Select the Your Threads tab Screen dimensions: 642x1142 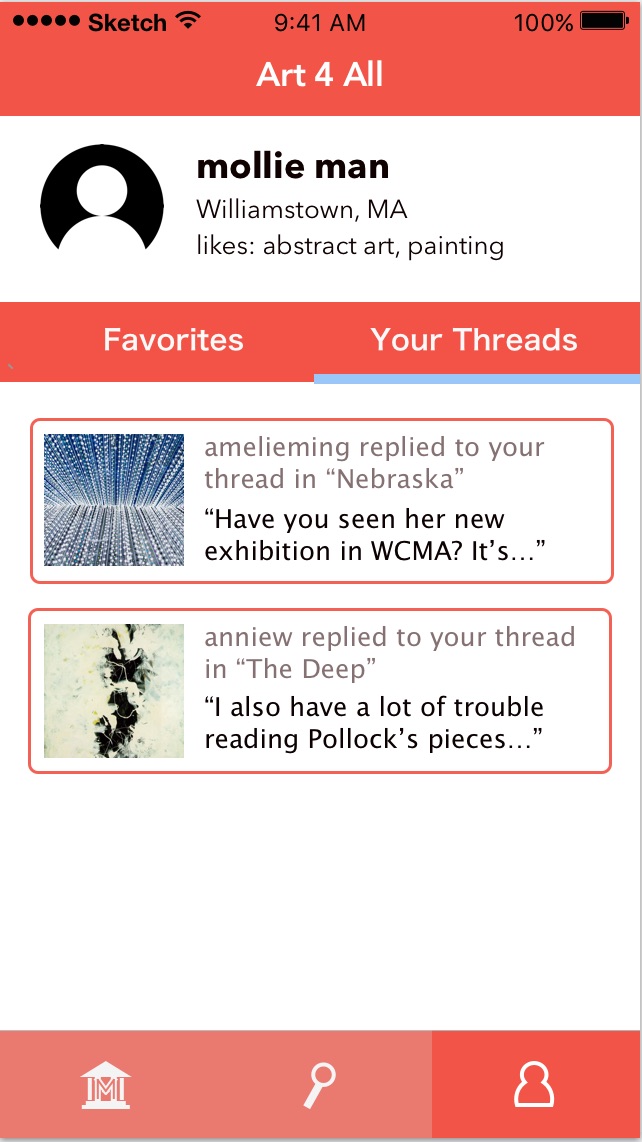[x=474, y=341]
